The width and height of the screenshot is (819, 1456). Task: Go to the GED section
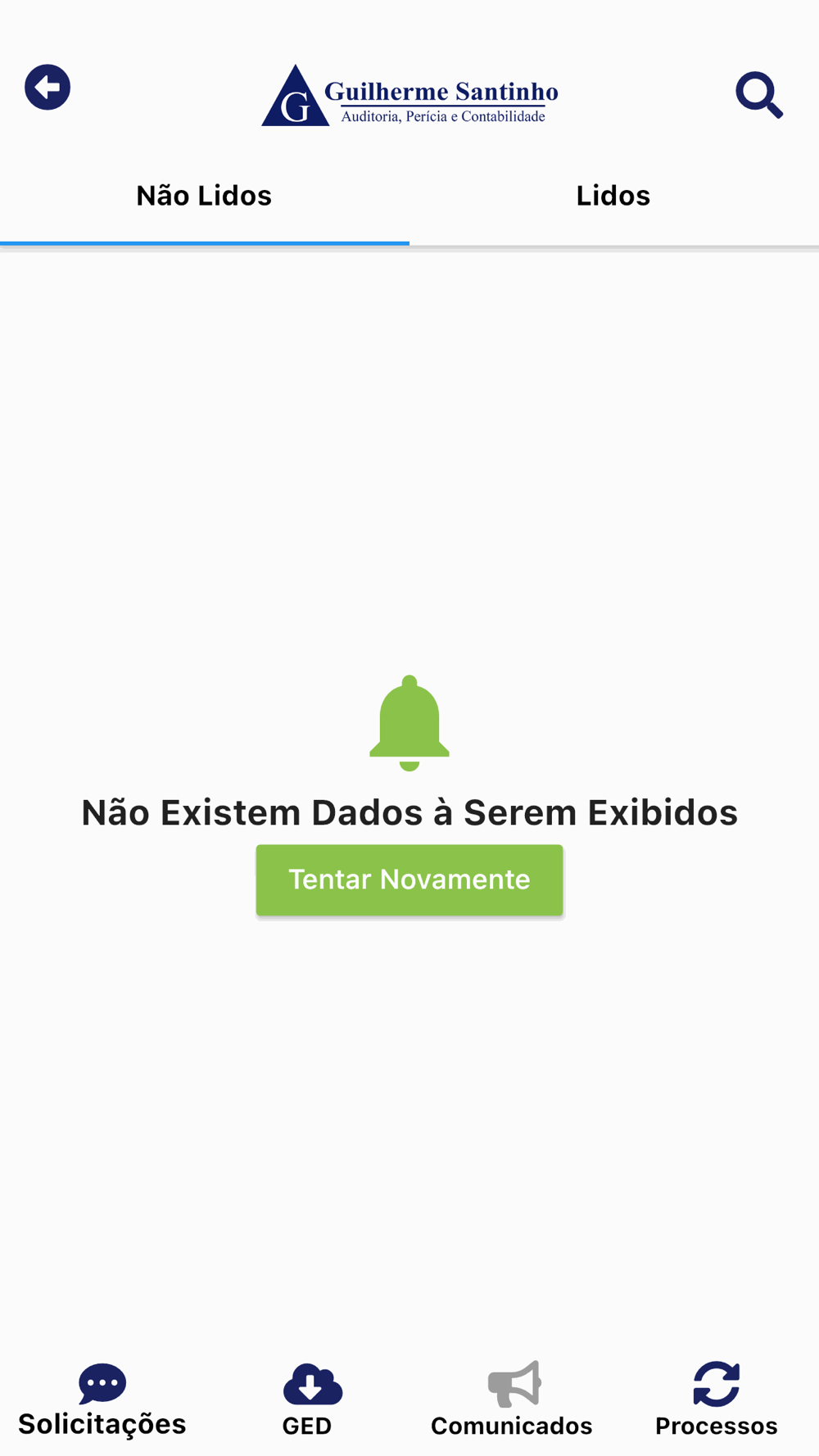click(308, 1400)
